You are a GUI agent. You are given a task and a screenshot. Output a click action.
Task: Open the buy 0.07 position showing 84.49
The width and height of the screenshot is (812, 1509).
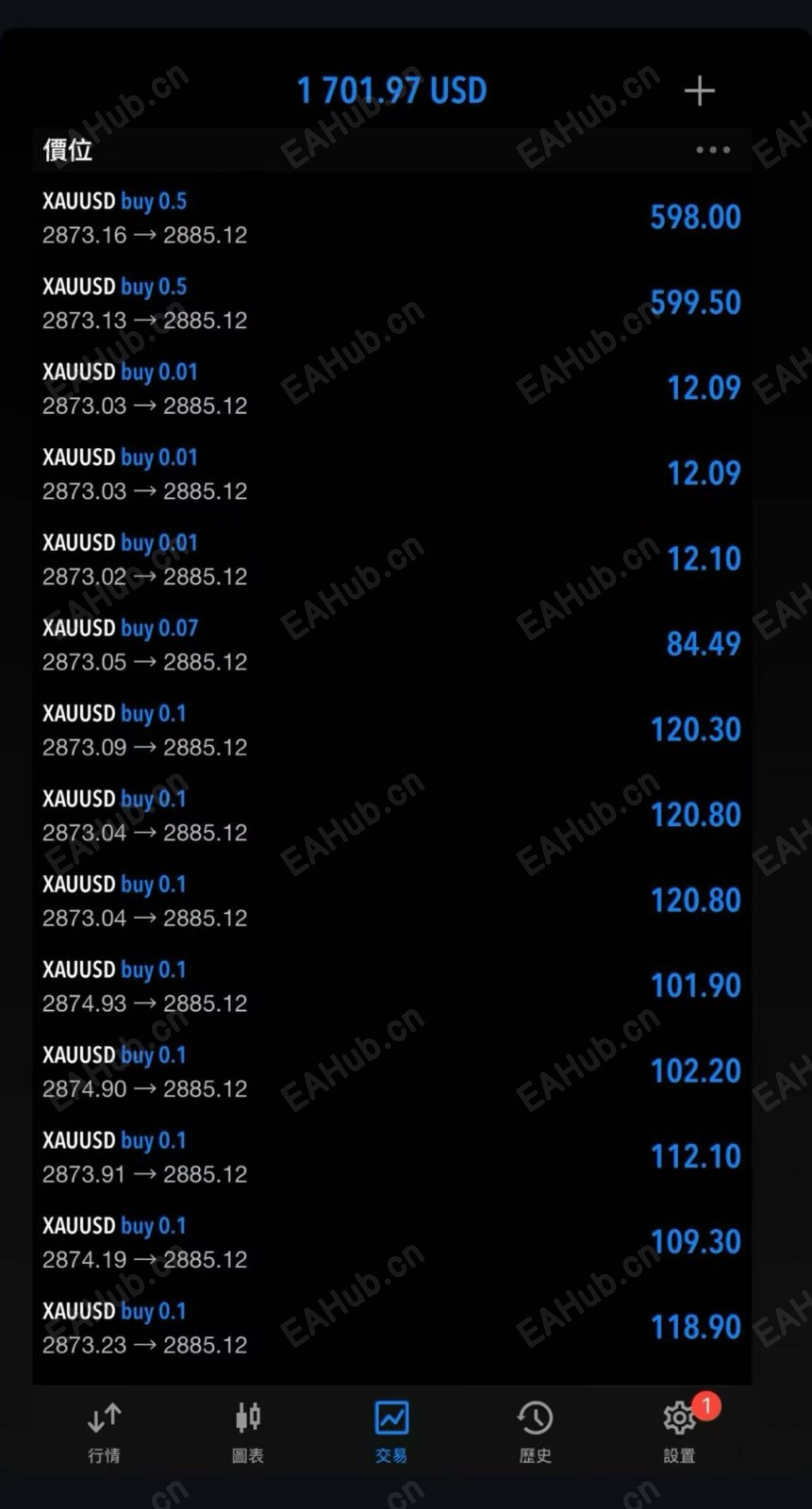click(391, 644)
